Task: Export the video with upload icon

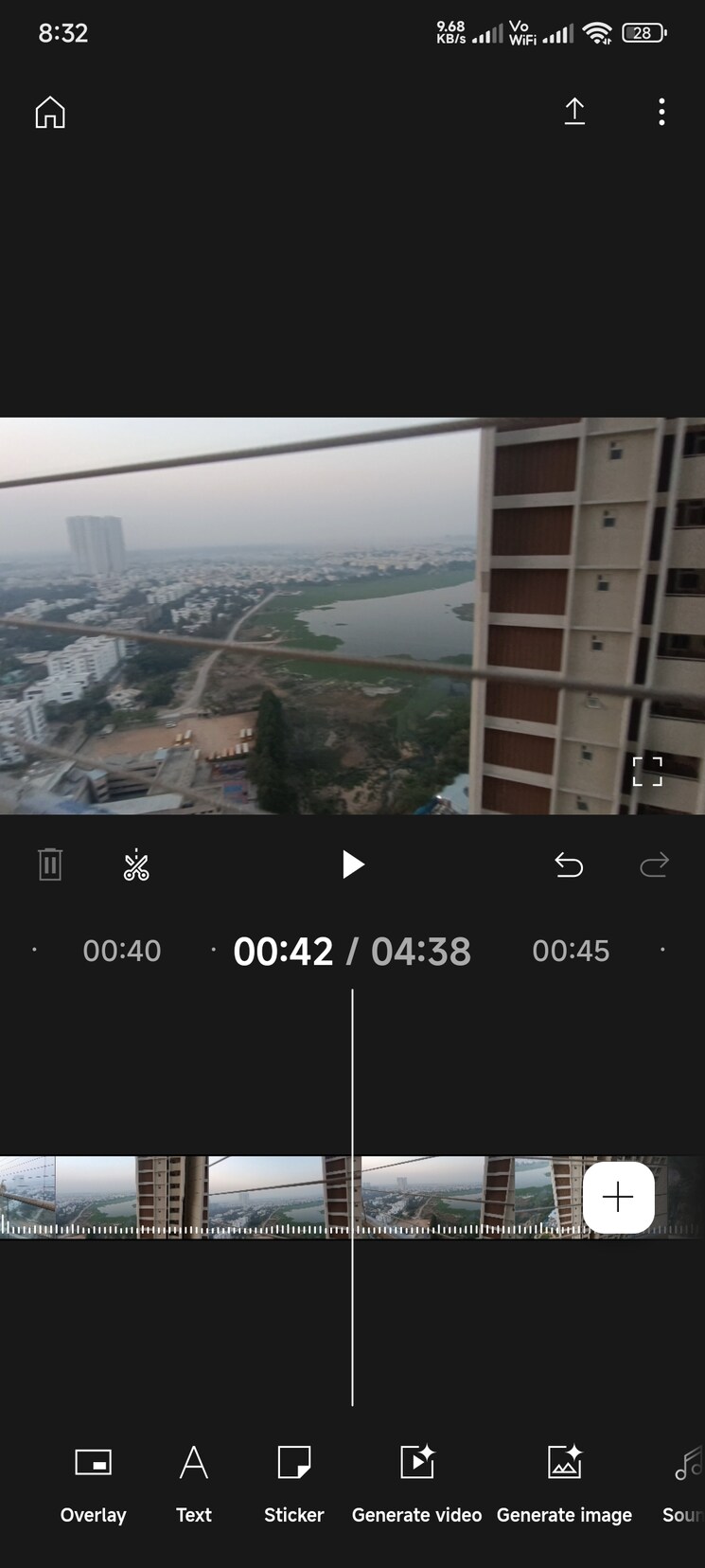Action: tap(574, 112)
